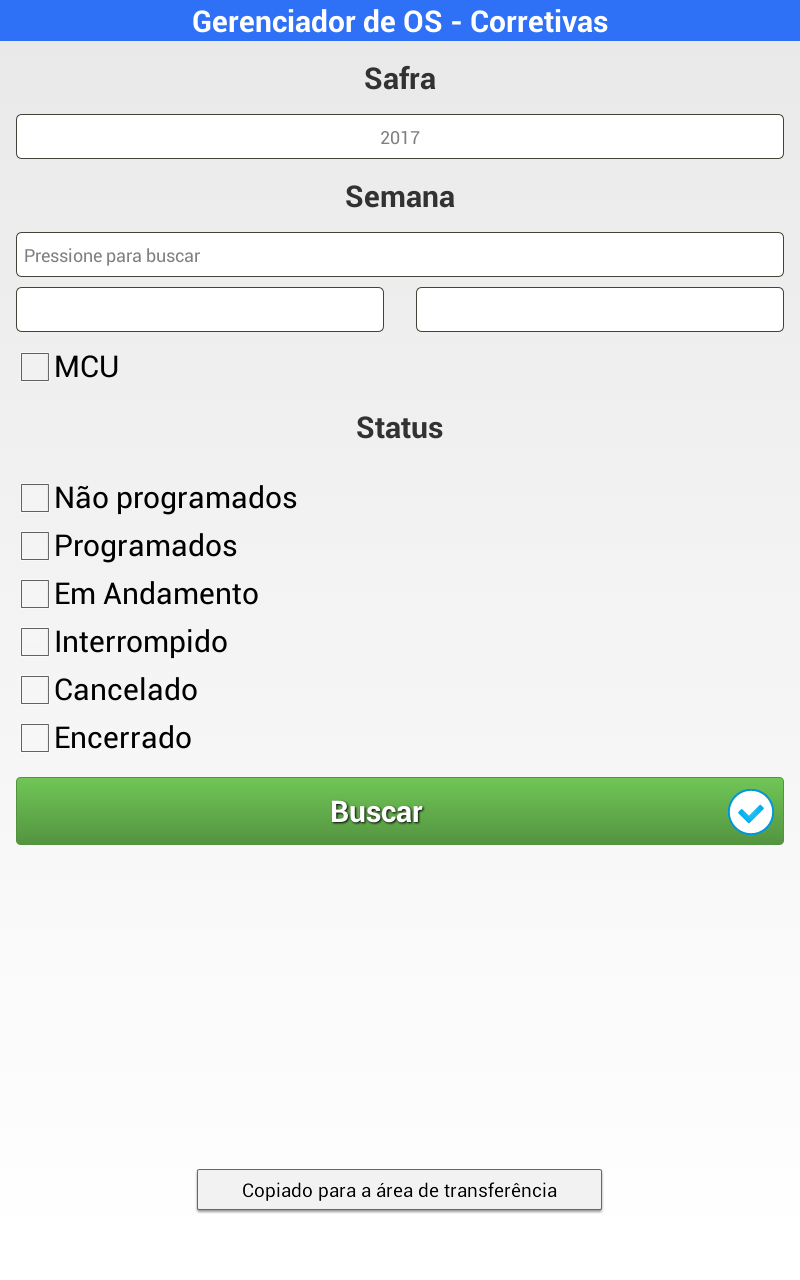This screenshot has width=800, height=1280.
Task: Toggle the Cancelado status checkbox
Action: point(35,690)
